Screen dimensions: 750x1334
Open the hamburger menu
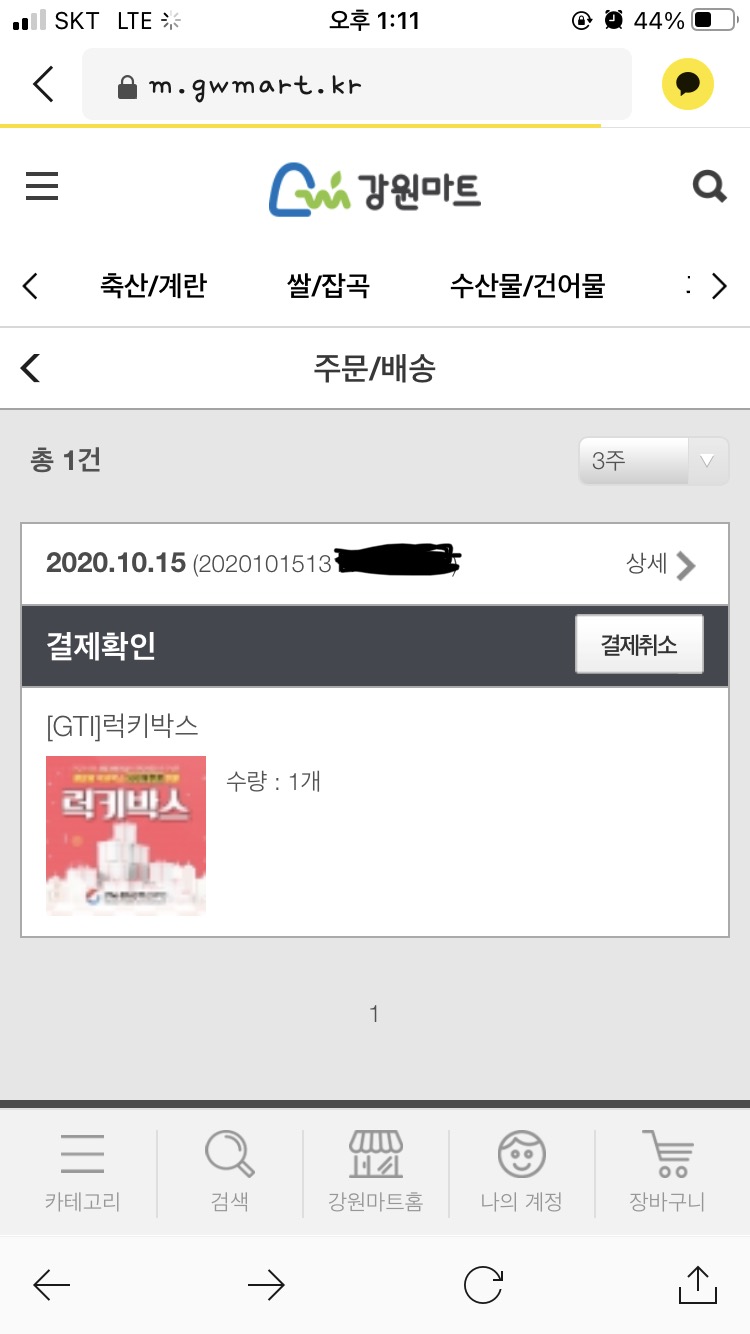[42, 186]
